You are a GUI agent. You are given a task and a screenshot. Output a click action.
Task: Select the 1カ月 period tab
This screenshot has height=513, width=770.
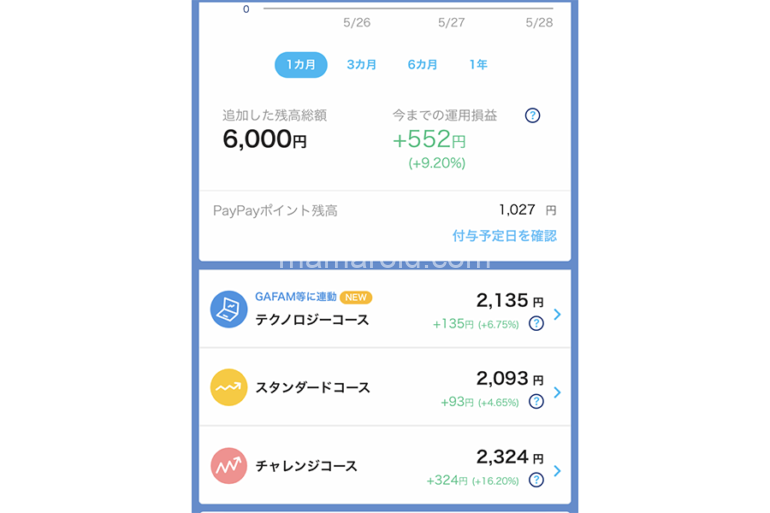tap(301, 65)
